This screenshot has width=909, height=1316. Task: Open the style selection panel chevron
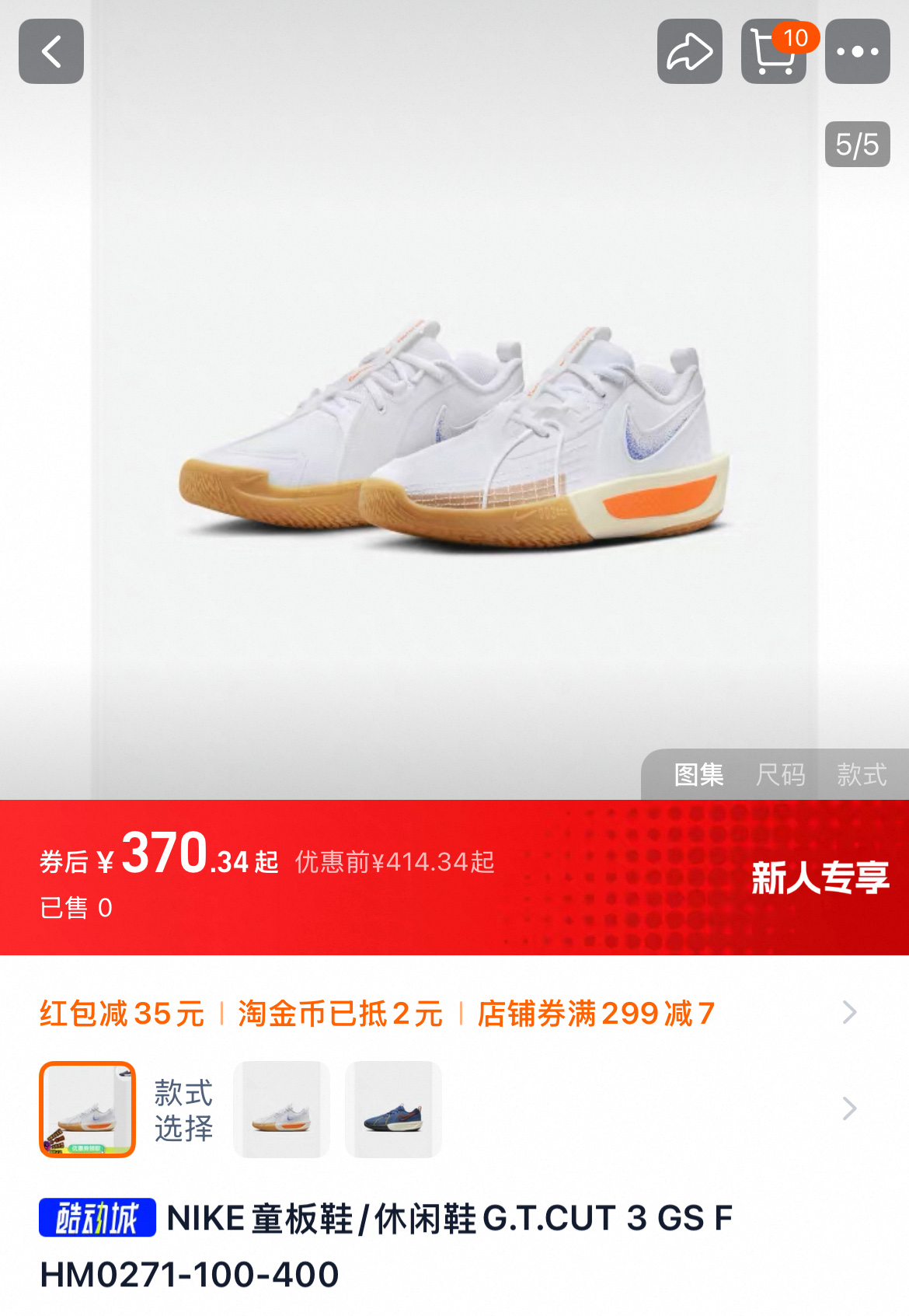(x=848, y=1108)
